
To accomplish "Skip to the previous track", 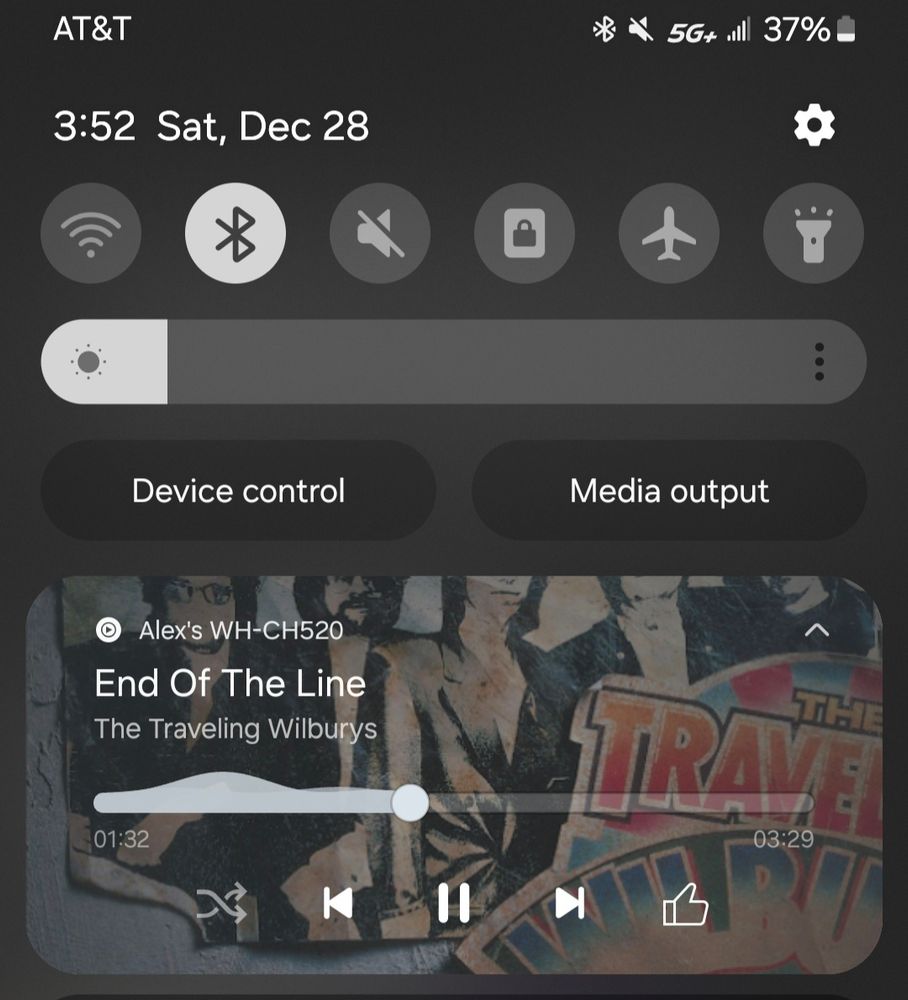I will coord(338,904).
